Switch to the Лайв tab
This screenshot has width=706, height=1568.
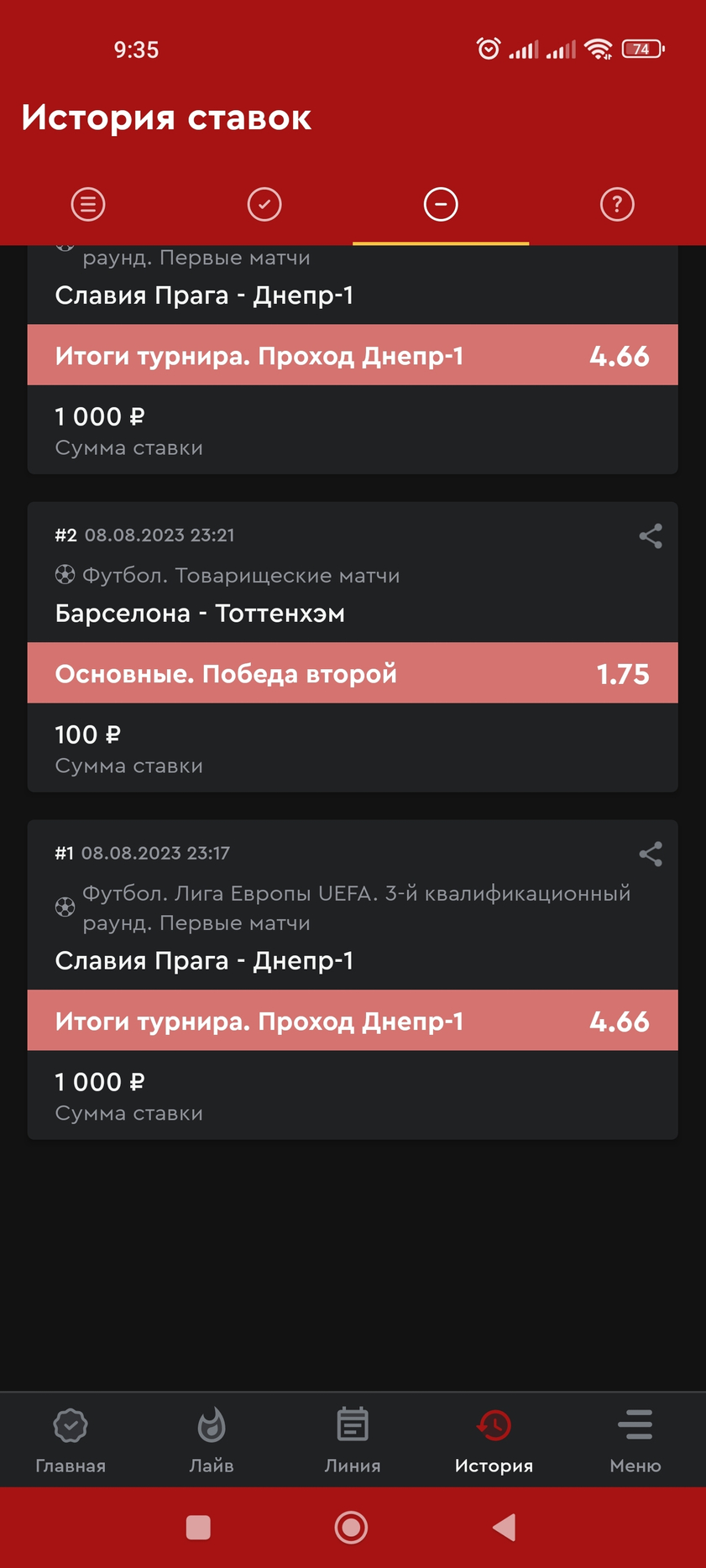[x=212, y=1440]
